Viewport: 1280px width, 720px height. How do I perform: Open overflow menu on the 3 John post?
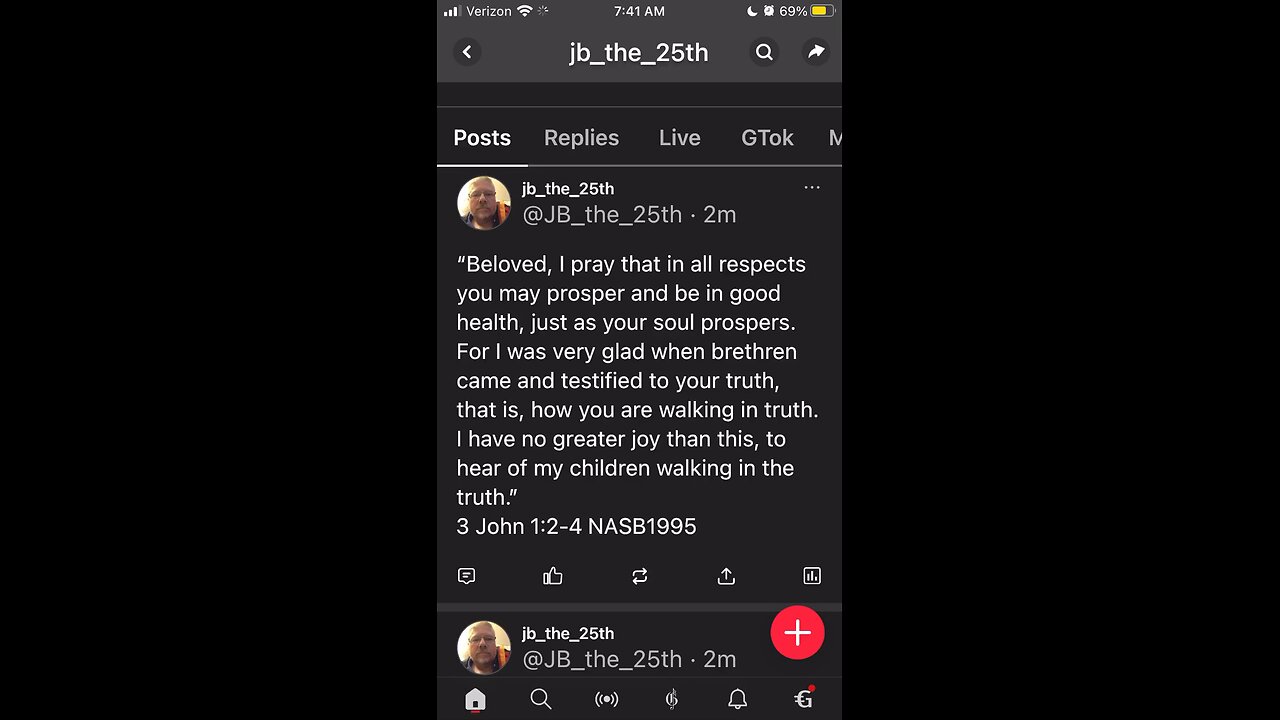click(812, 187)
